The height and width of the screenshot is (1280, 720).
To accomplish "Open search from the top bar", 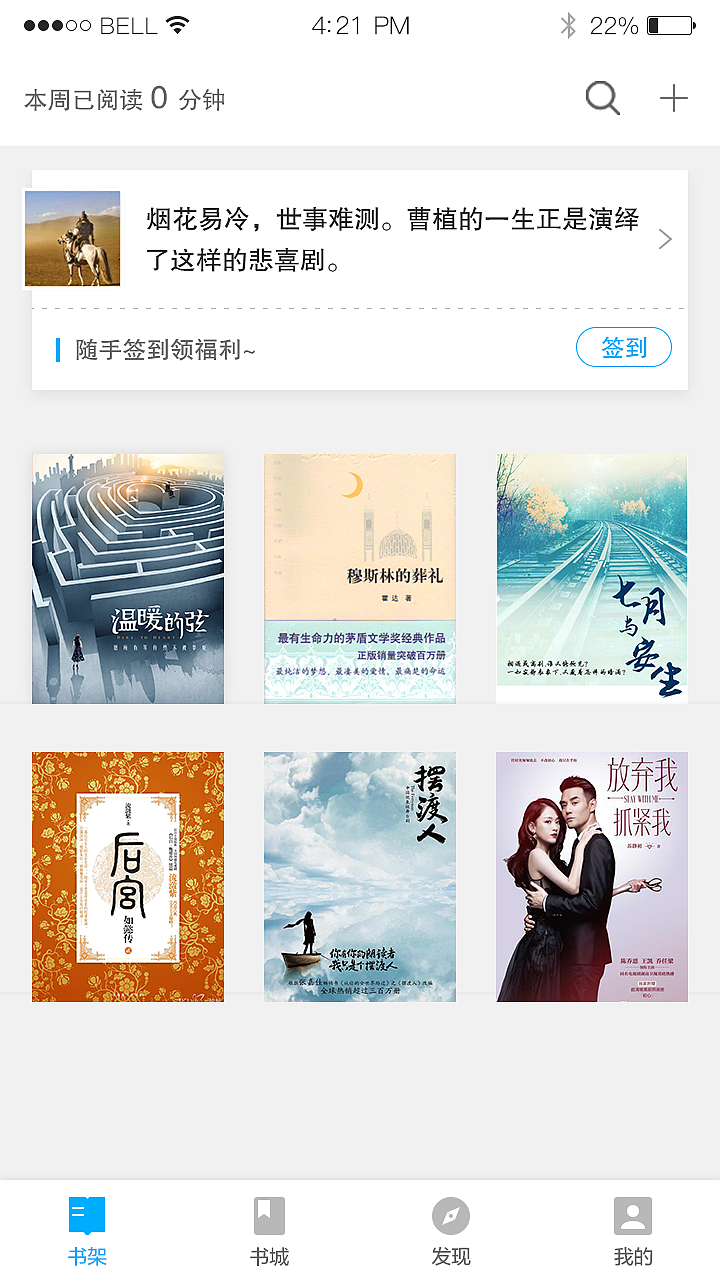I will (x=601, y=97).
